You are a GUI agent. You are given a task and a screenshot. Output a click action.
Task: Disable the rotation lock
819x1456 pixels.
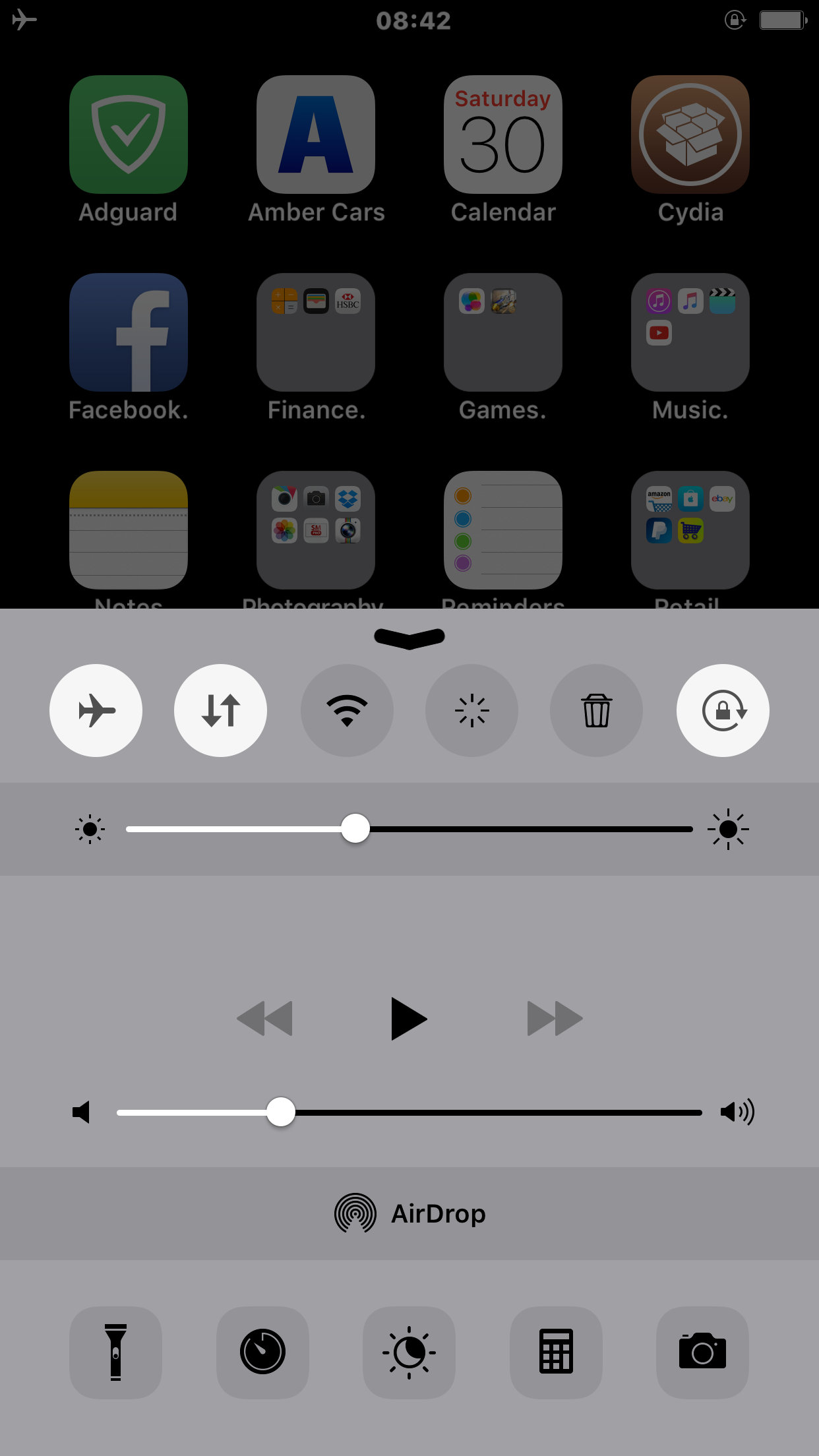coord(723,710)
